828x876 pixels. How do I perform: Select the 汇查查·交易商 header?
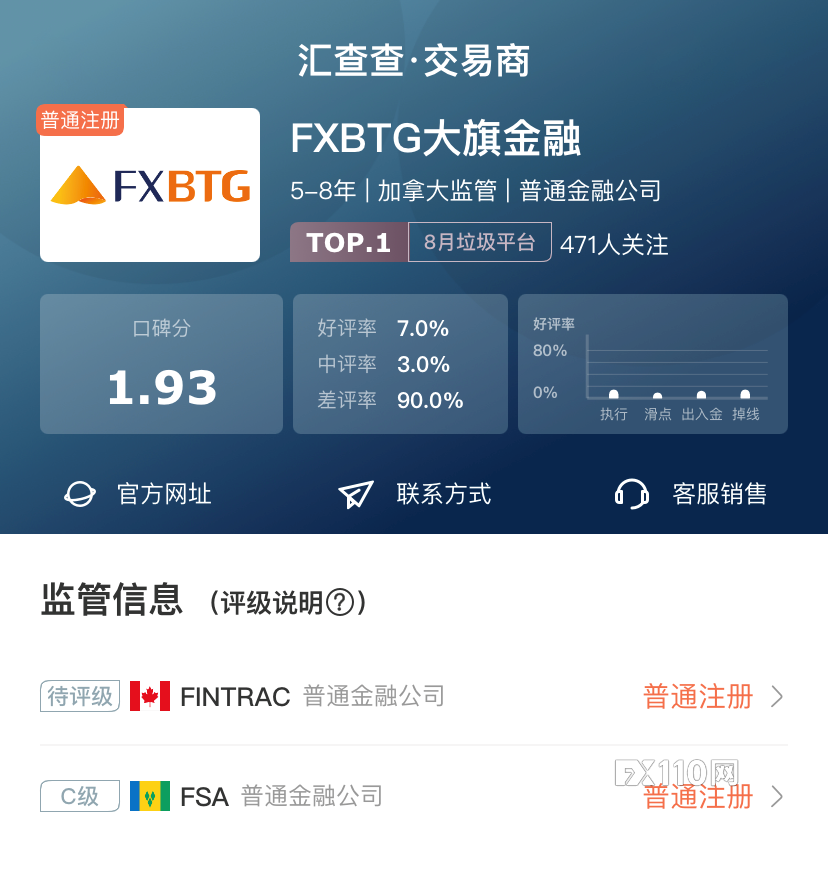414,61
